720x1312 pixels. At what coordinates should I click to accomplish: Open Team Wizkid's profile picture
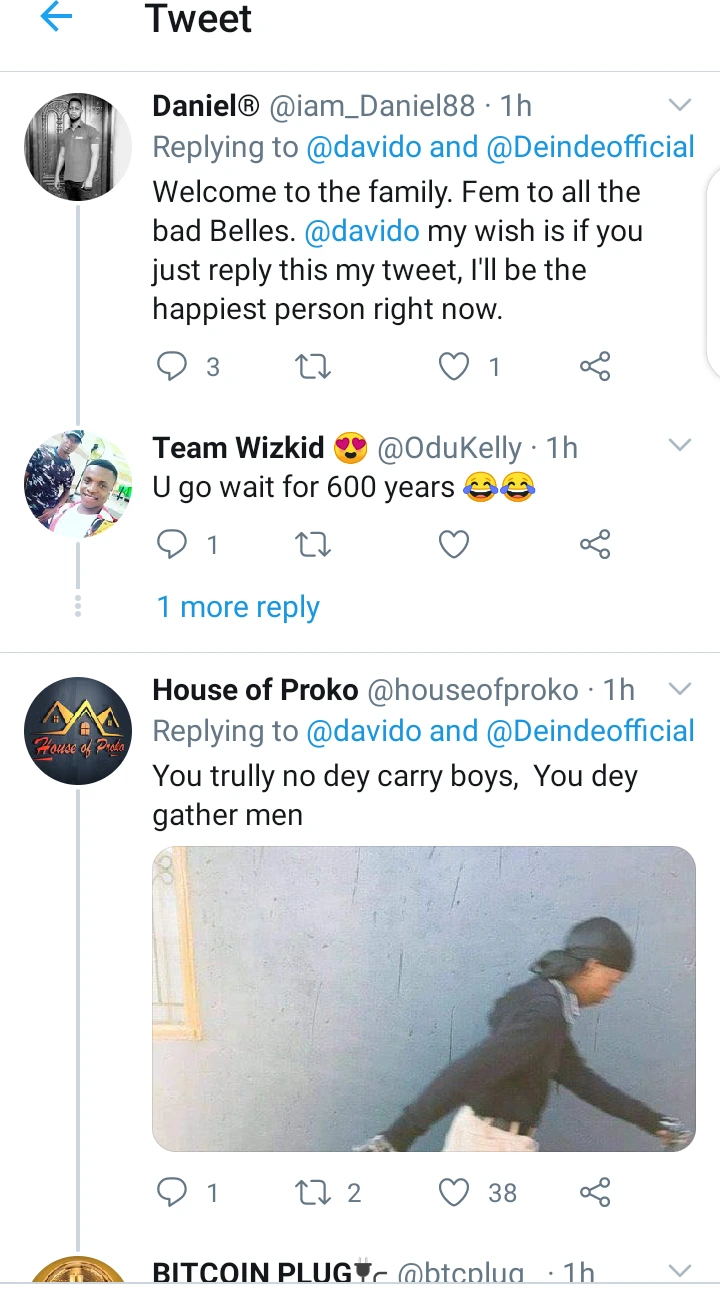click(77, 486)
